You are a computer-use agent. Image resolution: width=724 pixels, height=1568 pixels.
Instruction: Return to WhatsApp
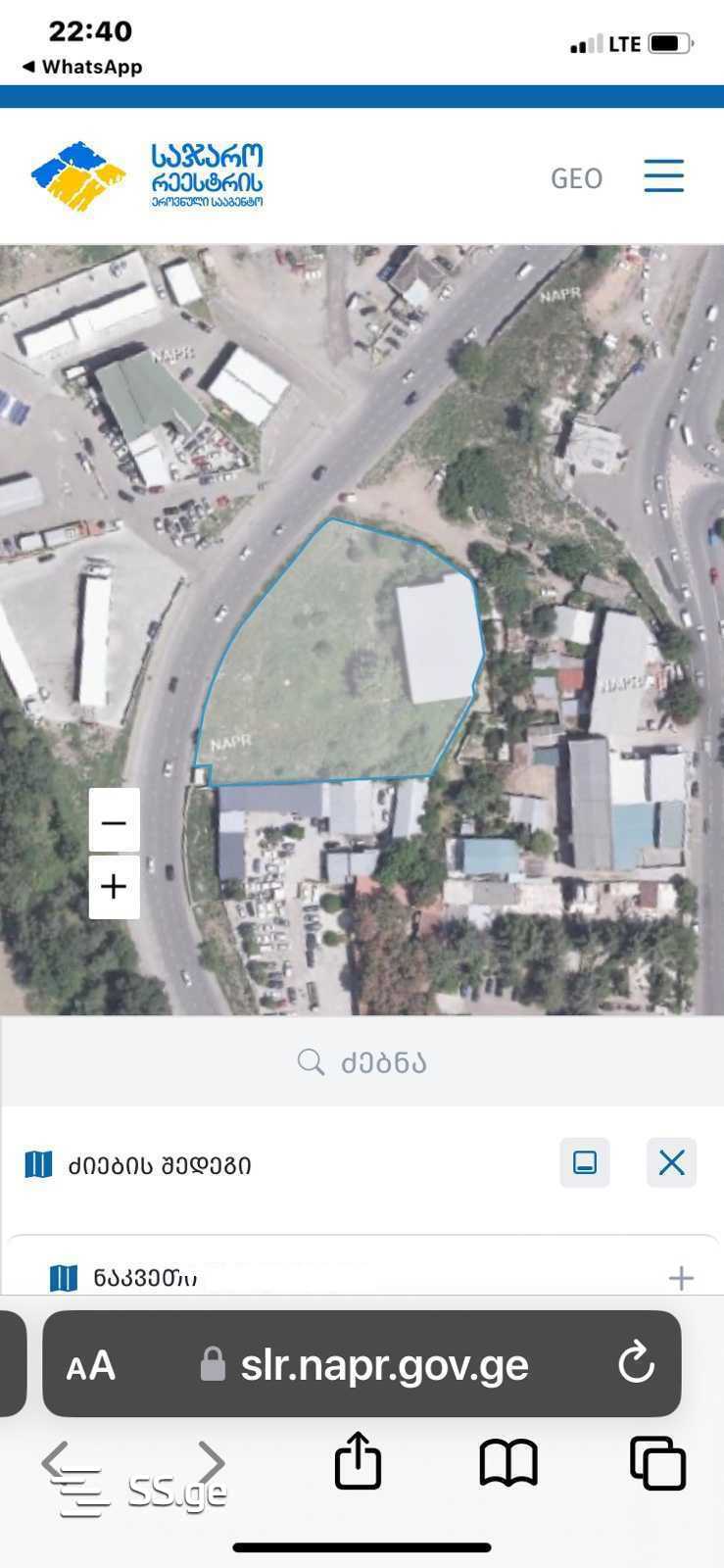click(x=82, y=67)
